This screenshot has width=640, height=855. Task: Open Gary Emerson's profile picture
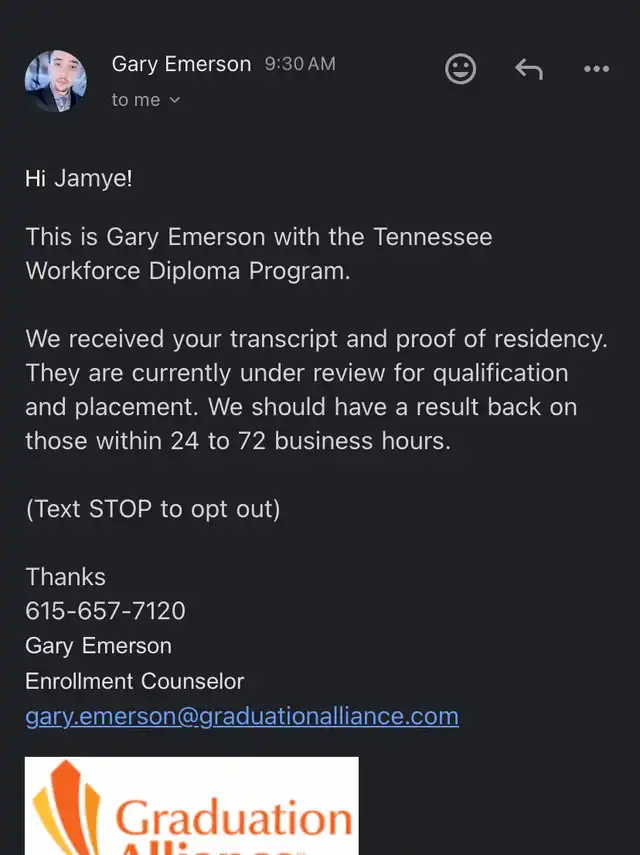pyautogui.click(x=55, y=81)
